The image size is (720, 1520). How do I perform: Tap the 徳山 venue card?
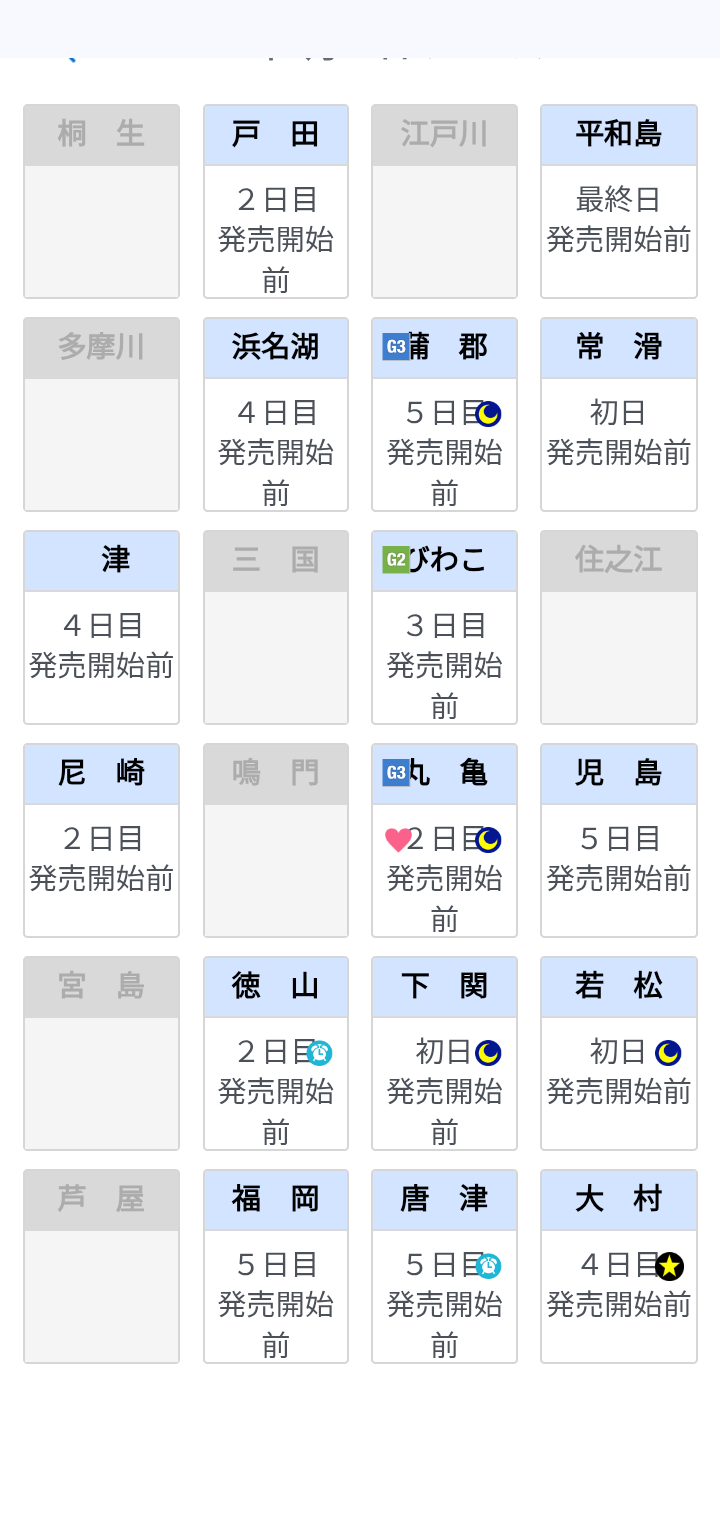point(276,1053)
